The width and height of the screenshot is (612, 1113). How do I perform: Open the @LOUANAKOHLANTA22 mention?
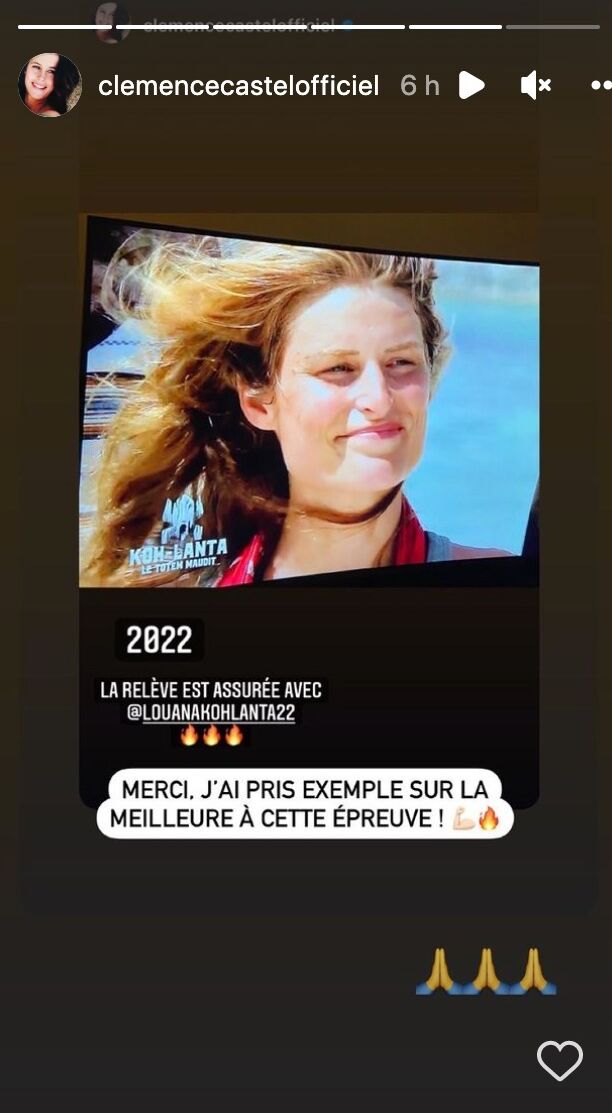click(211, 713)
